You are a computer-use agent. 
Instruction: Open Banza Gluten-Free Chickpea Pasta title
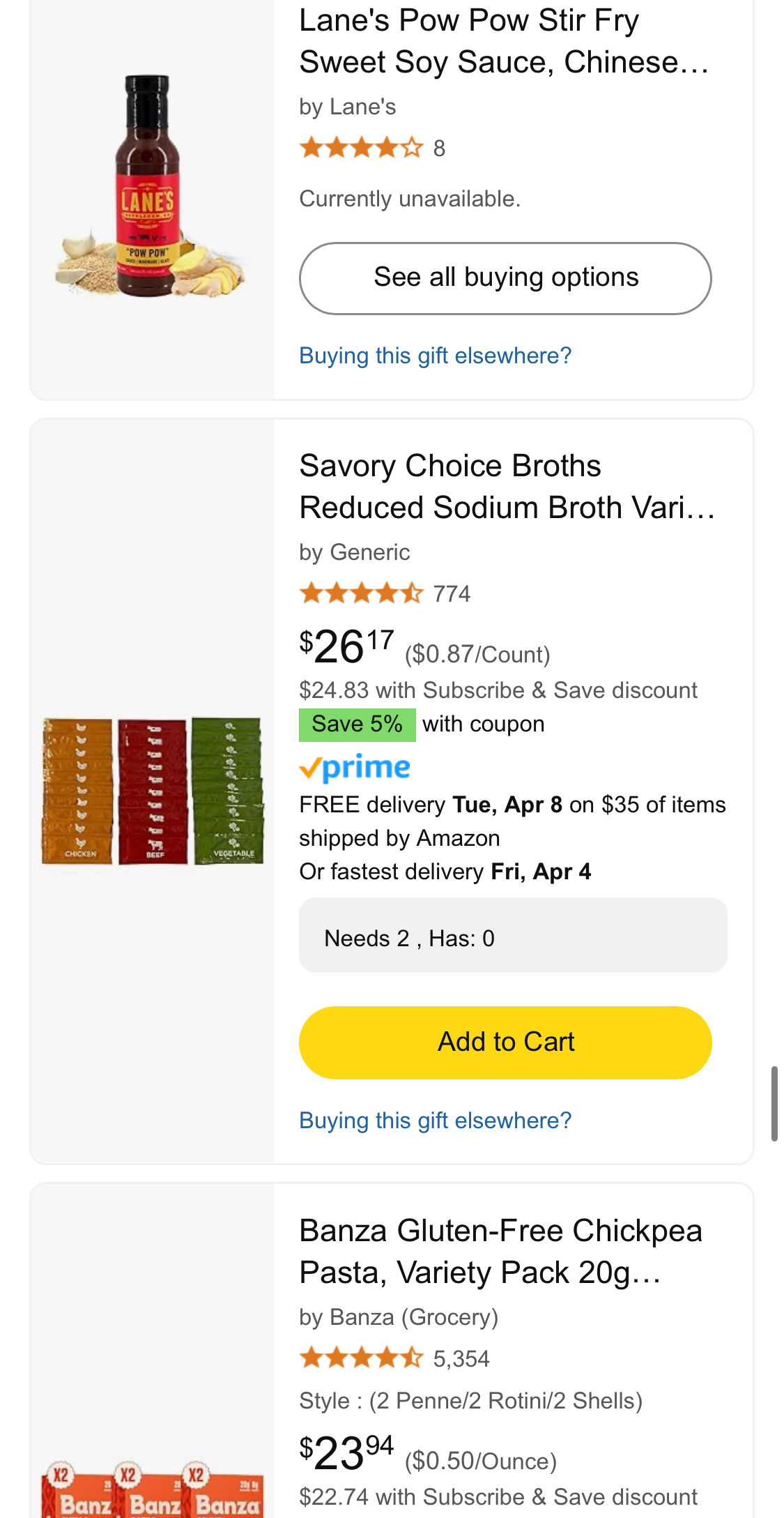coord(500,1252)
